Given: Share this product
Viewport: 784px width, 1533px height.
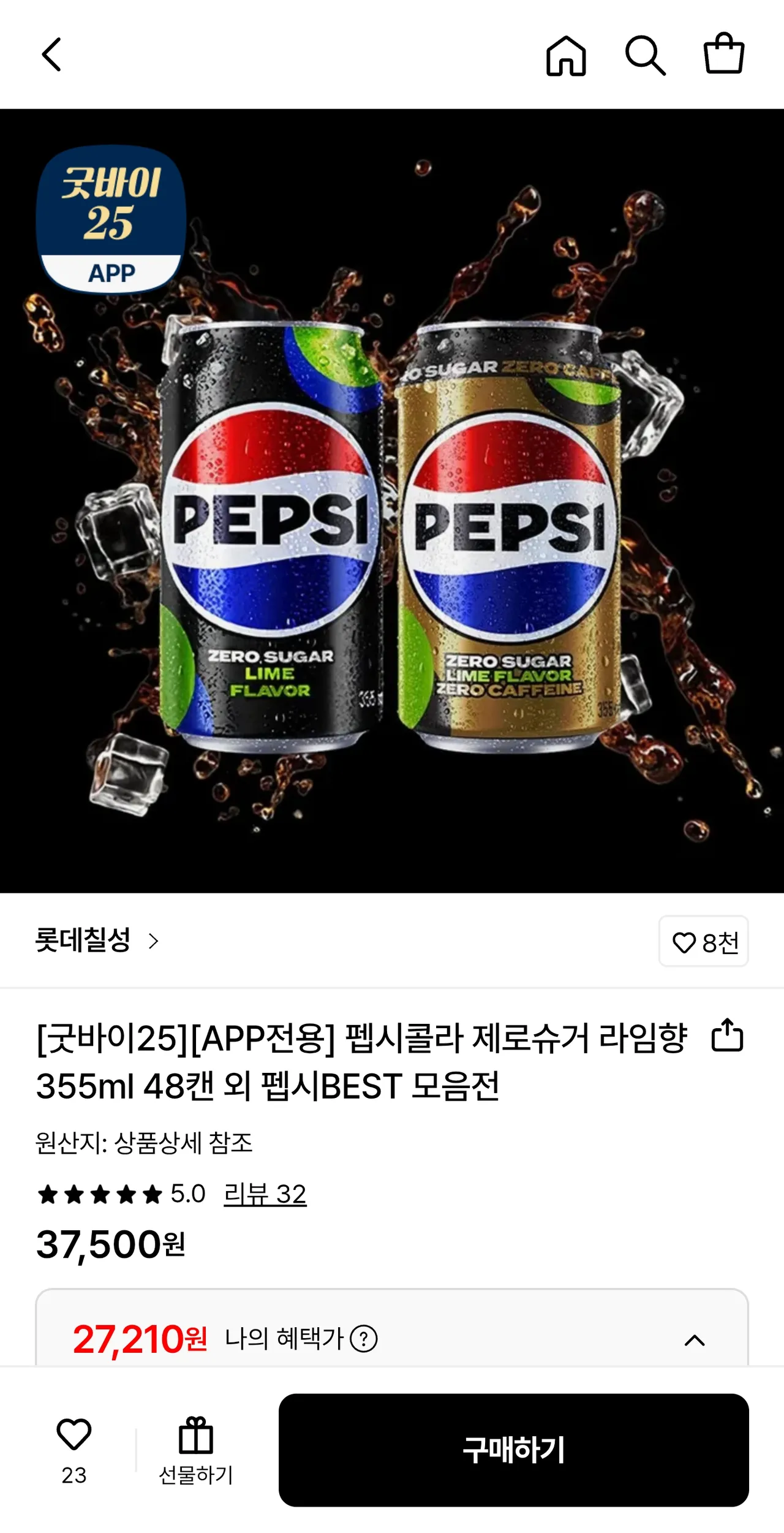Looking at the screenshot, I should click(727, 1036).
